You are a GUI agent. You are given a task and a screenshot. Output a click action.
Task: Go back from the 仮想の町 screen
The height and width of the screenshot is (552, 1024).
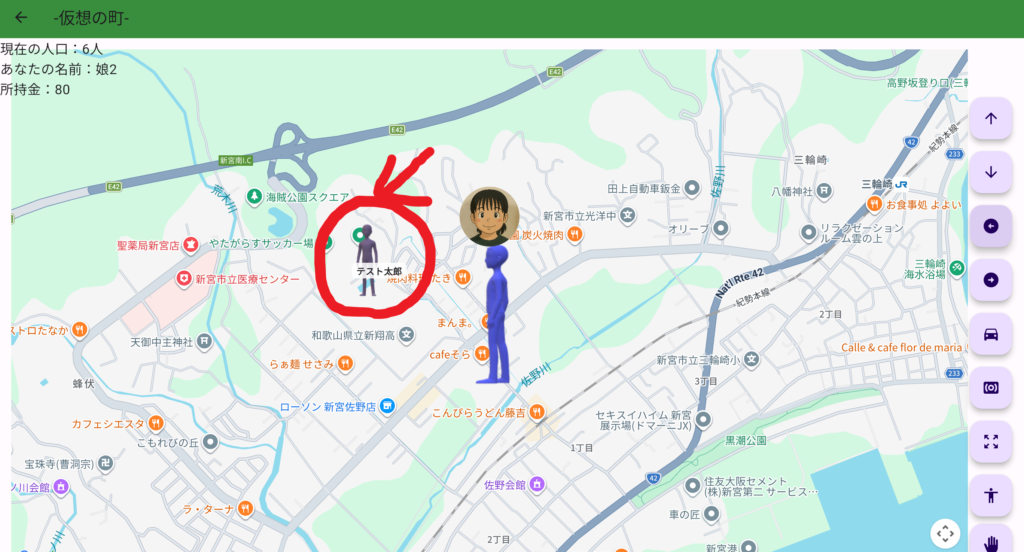pos(21,17)
